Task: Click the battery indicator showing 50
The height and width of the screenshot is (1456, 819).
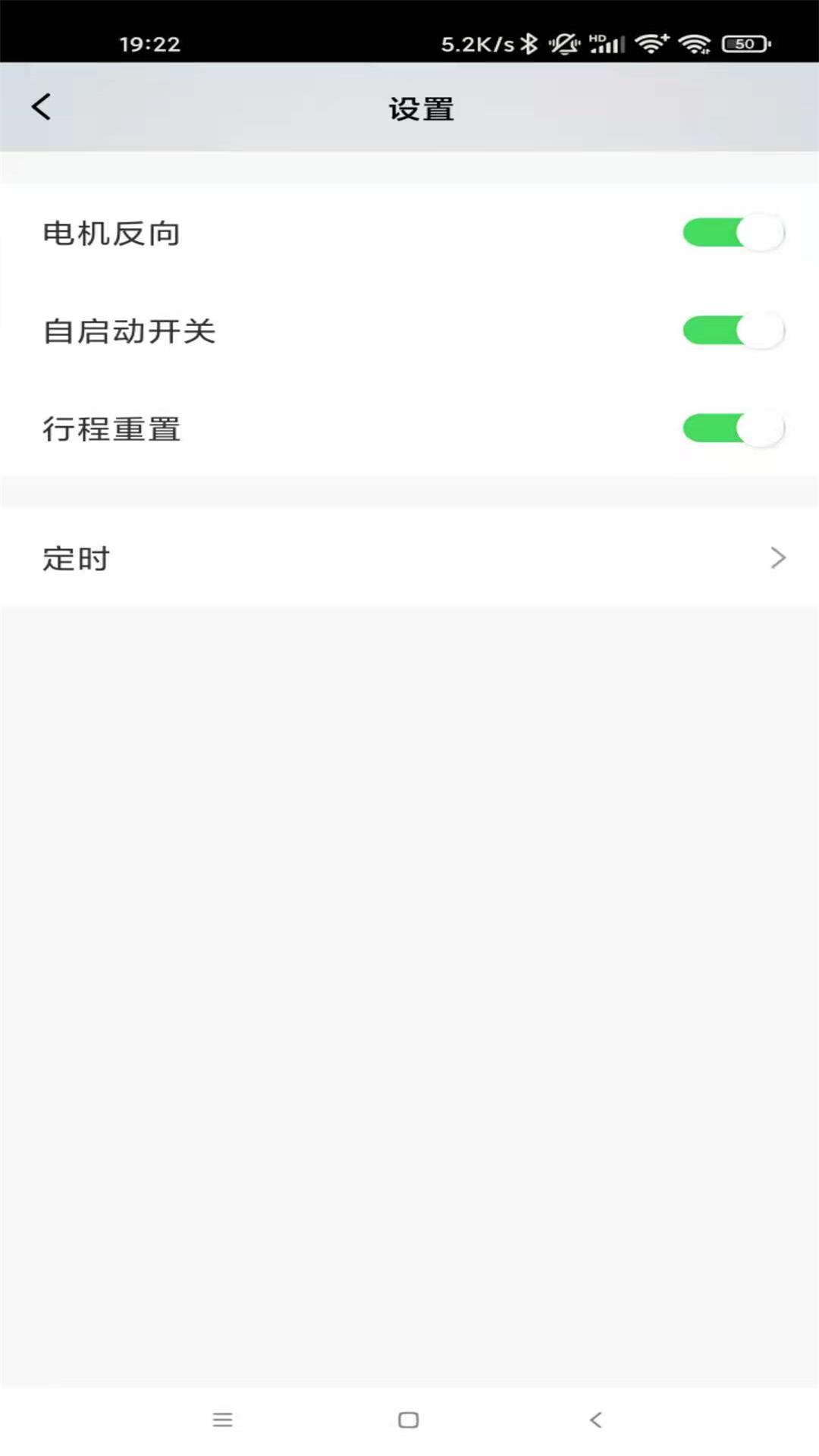Action: click(745, 43)
